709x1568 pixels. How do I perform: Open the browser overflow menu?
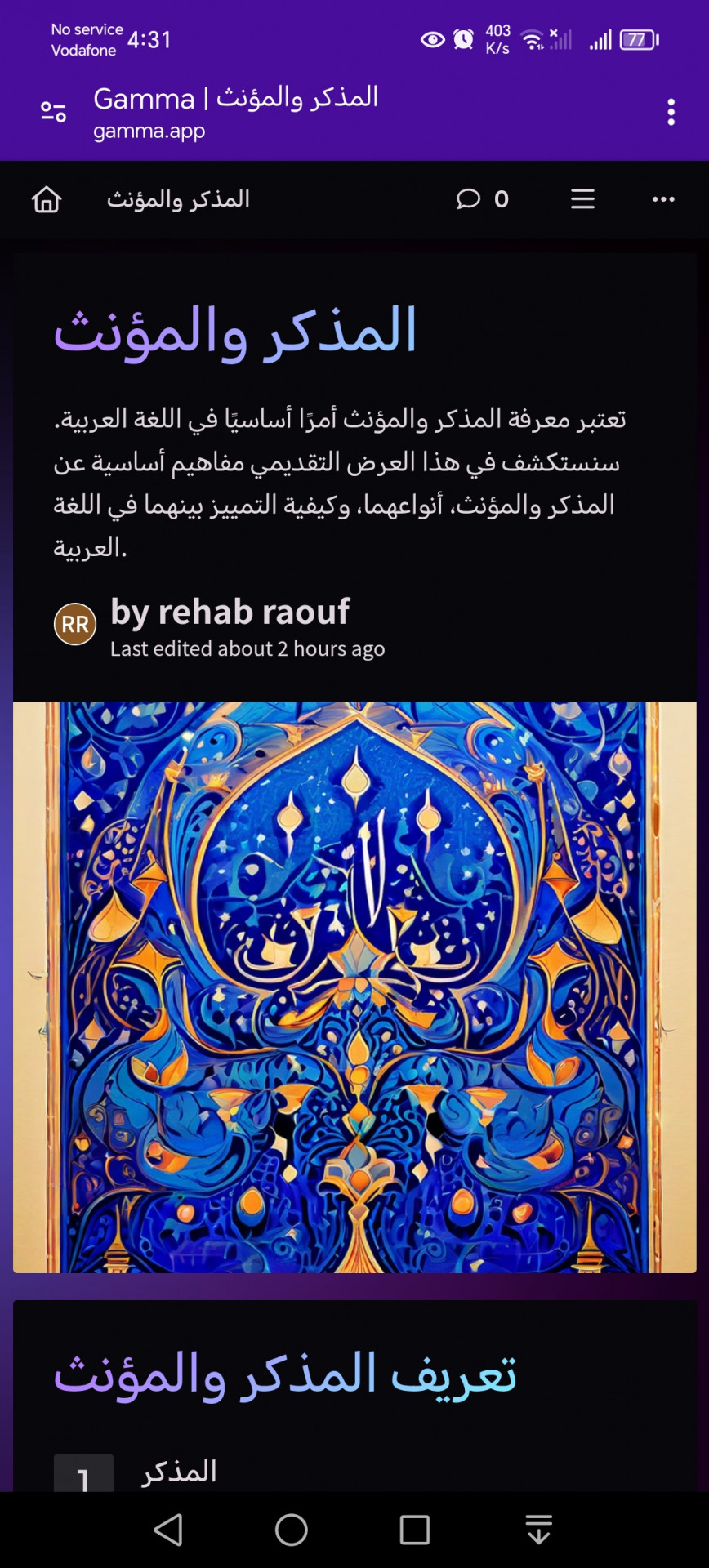671,112
